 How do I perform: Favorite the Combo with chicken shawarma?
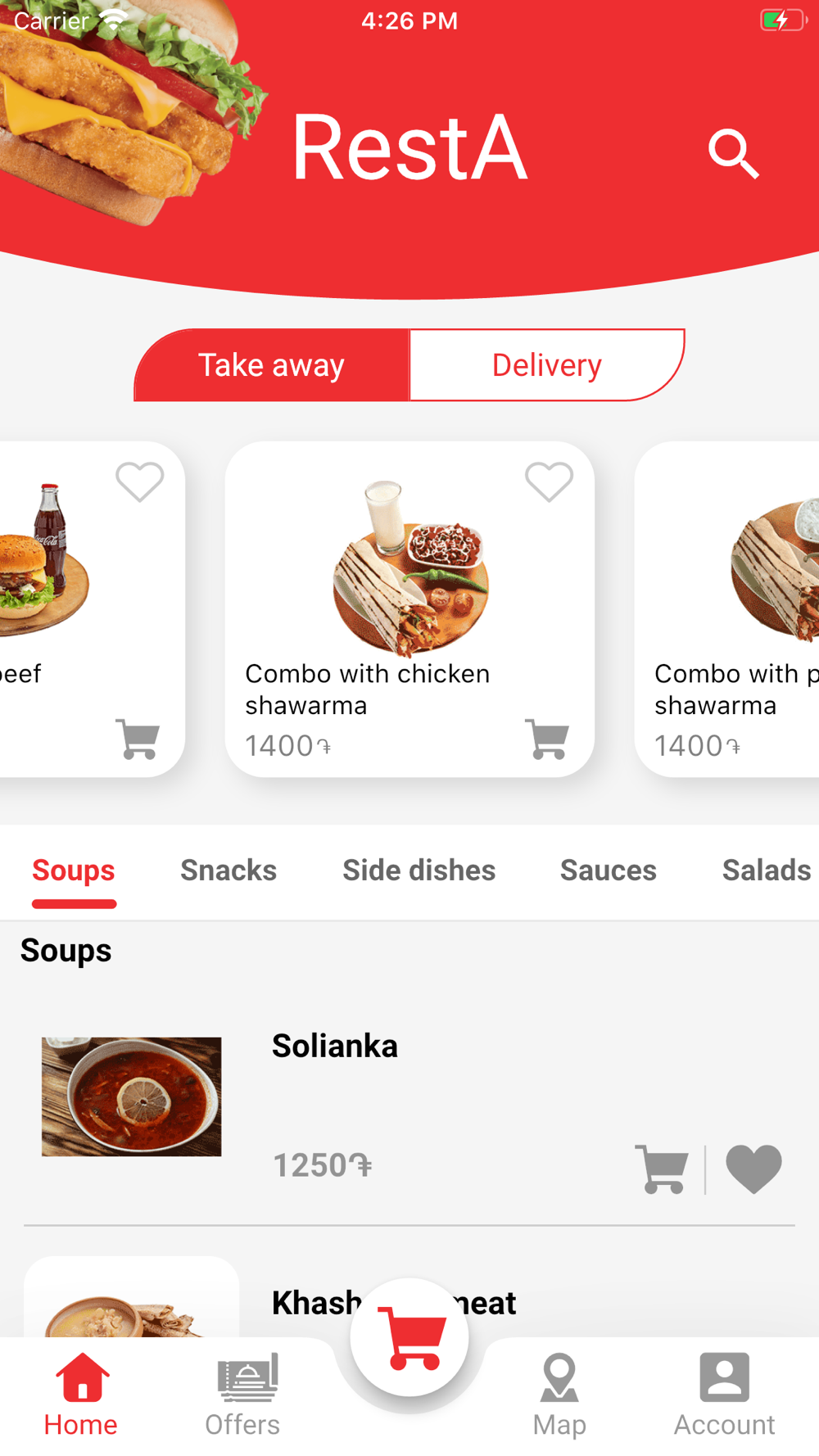click(549, 482)
